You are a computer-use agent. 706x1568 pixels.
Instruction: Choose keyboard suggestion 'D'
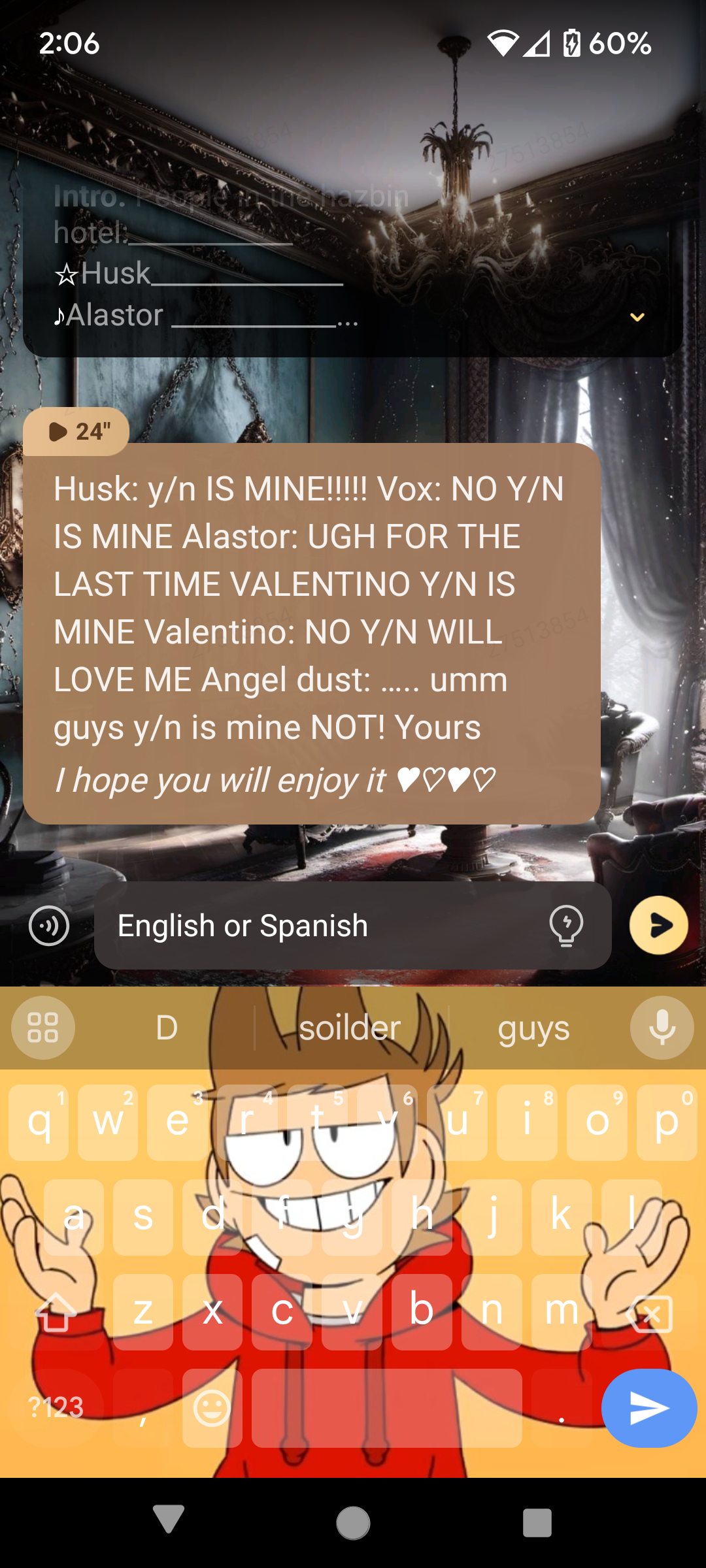[167, 1028]
